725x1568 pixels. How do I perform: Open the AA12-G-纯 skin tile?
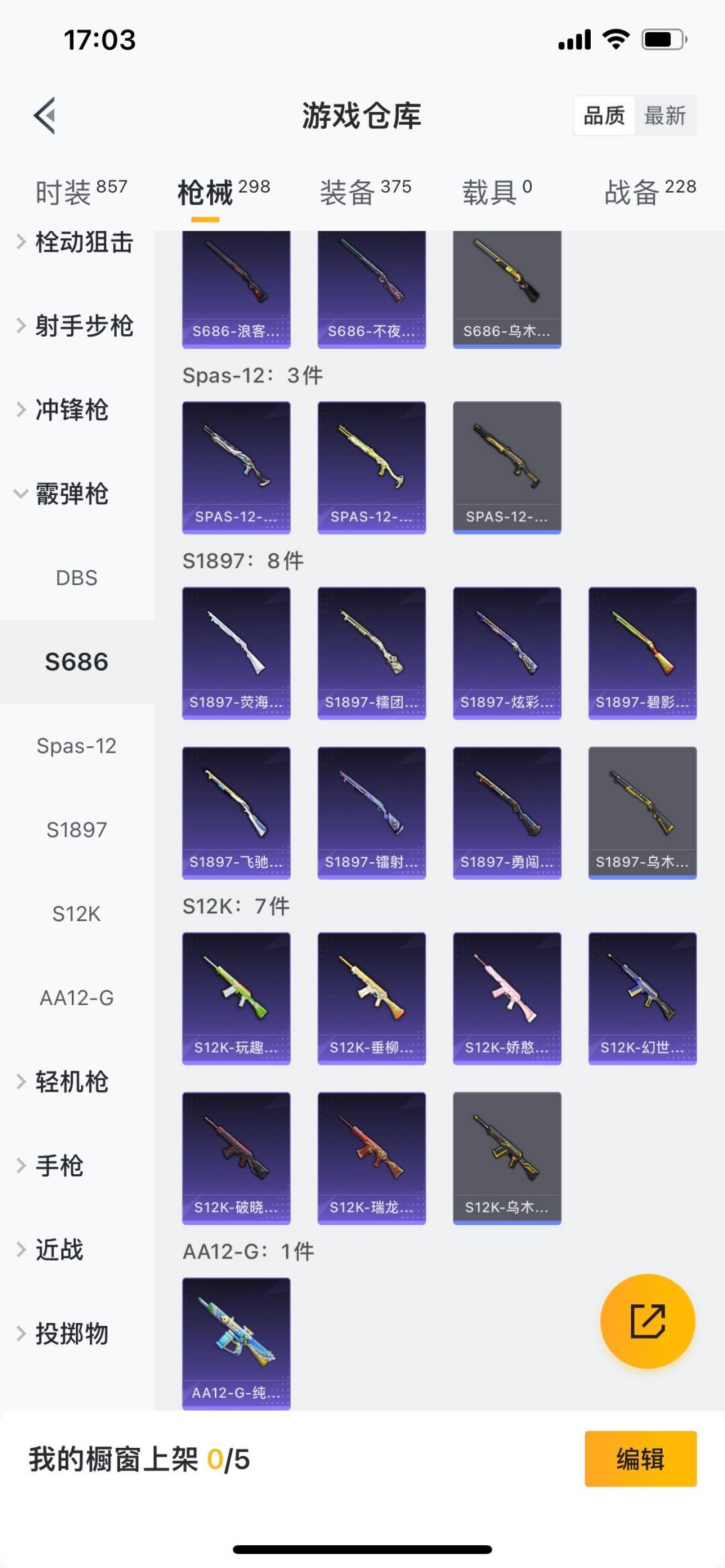coord(236,1343)
